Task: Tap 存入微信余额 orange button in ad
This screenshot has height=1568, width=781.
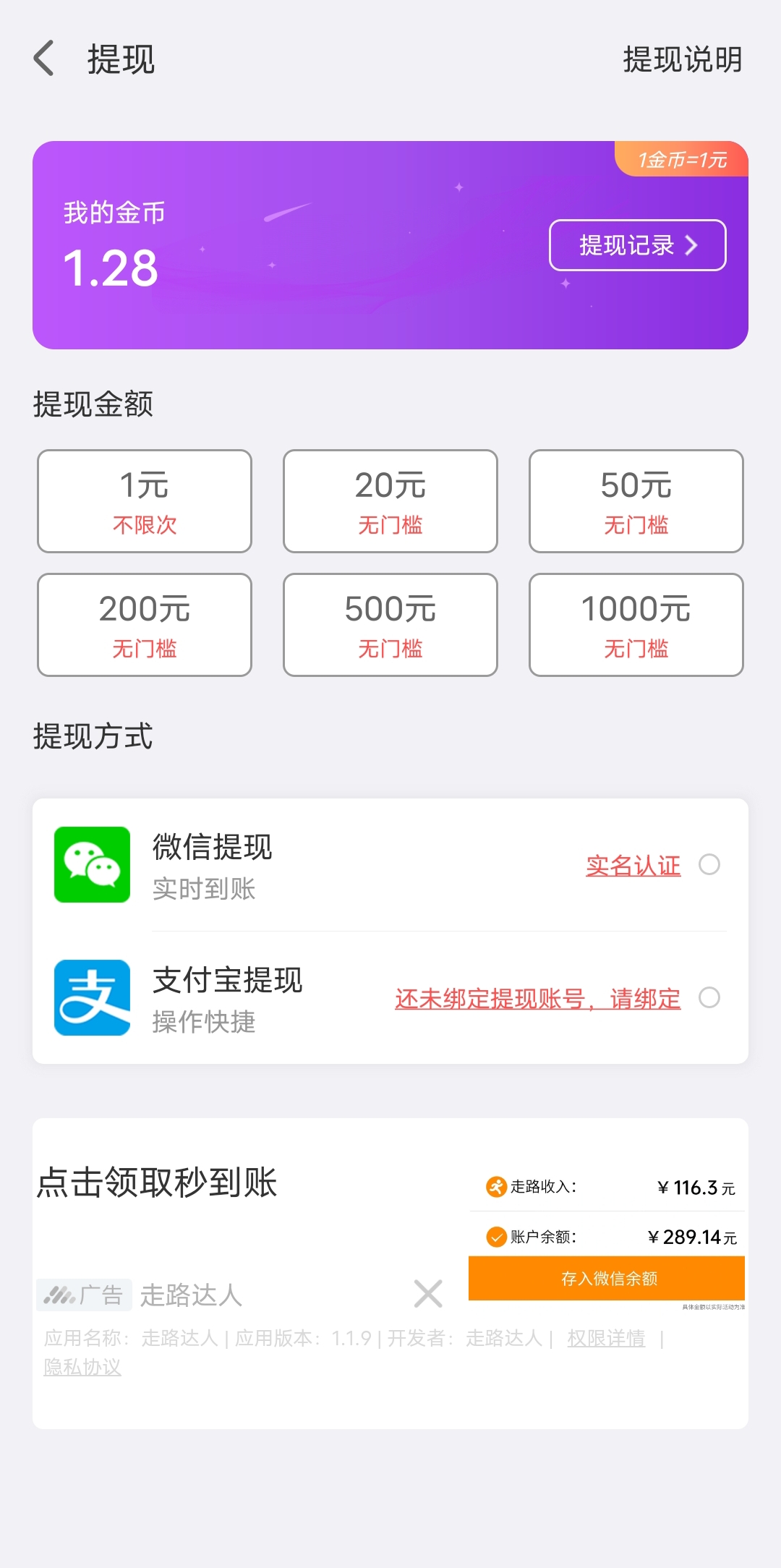Action: pos(607,1278)
